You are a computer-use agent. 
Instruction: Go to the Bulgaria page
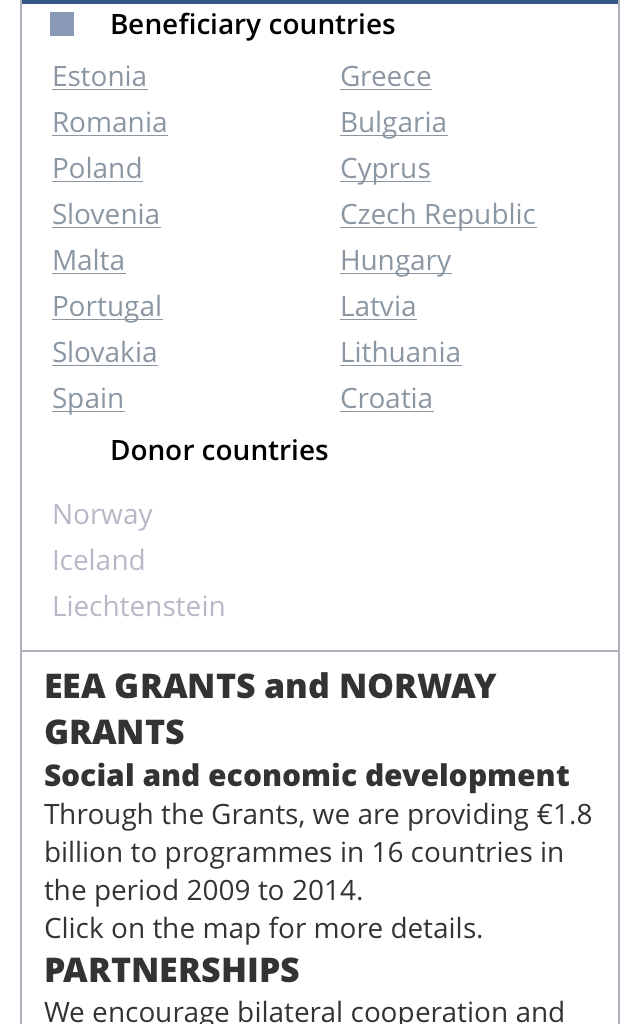pos(393,122)
